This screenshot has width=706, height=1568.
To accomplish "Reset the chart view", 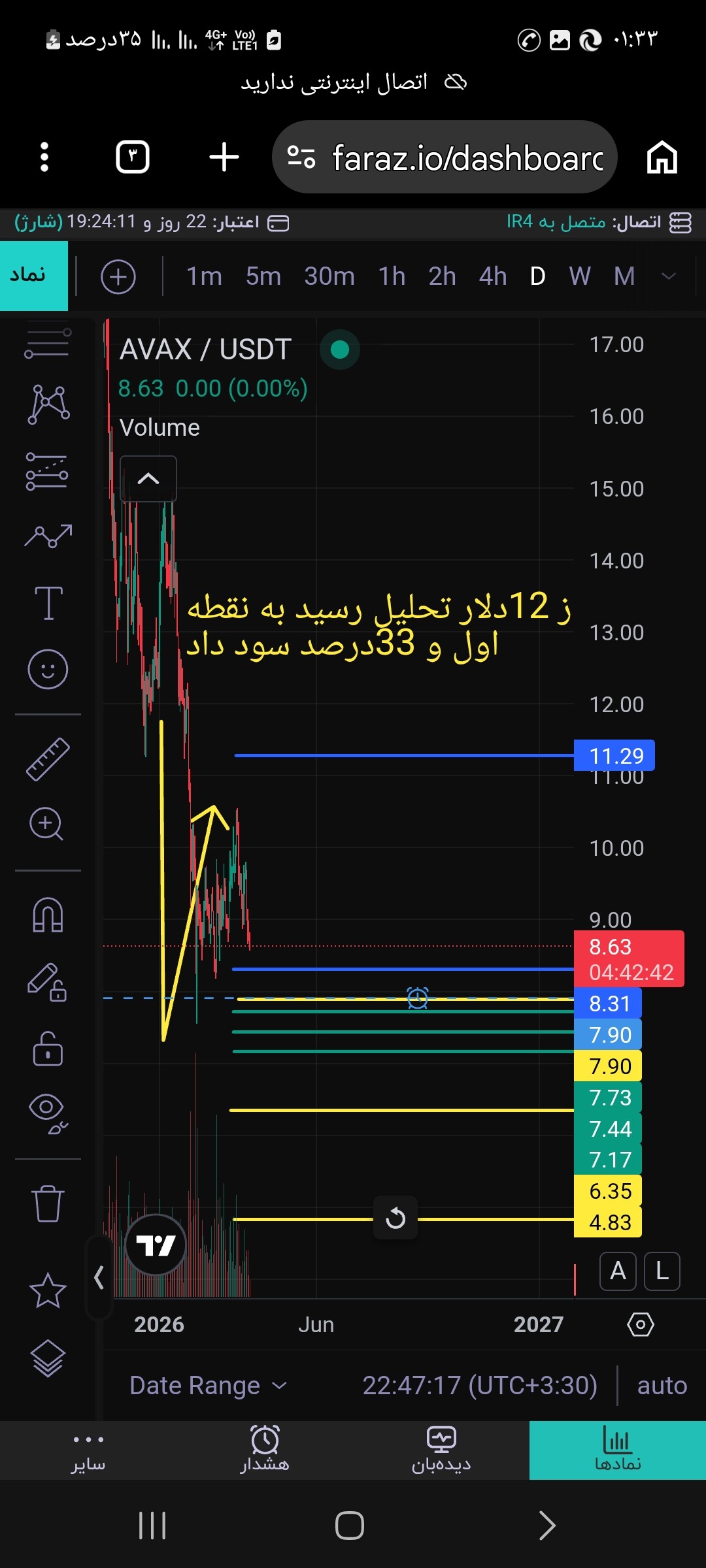I will tap(395, 1218).
